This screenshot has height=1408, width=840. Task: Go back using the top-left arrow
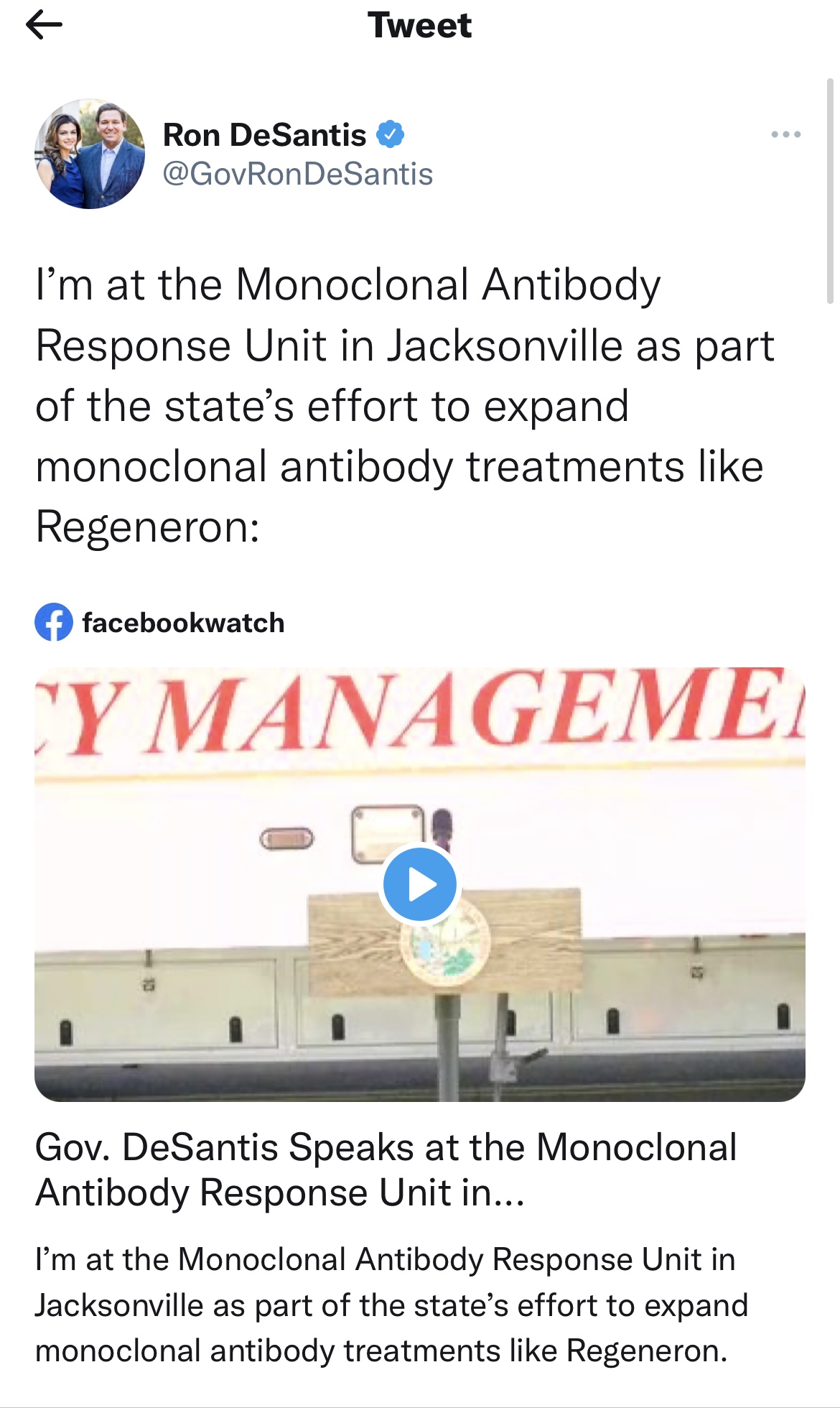44,26
